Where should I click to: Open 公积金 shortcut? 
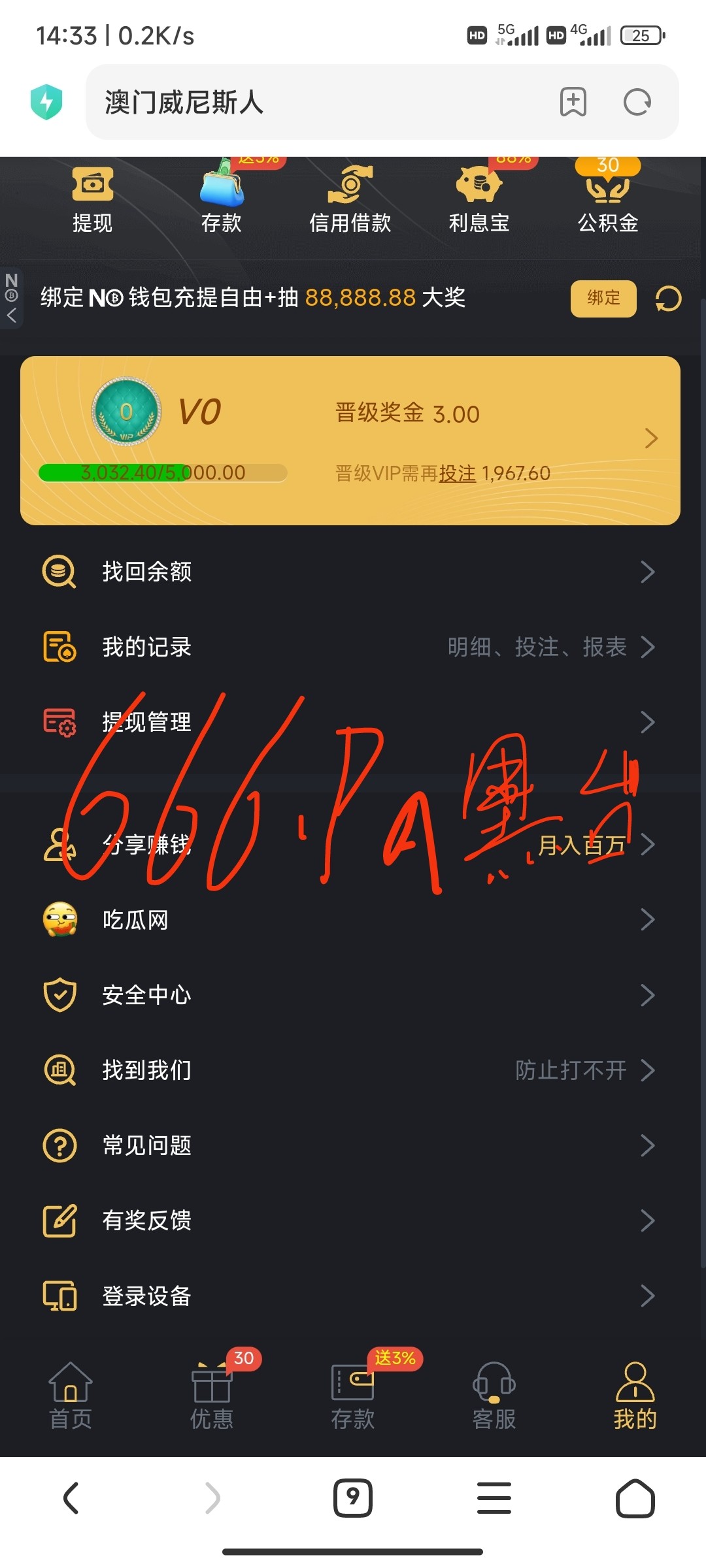[x=607, y=200]
